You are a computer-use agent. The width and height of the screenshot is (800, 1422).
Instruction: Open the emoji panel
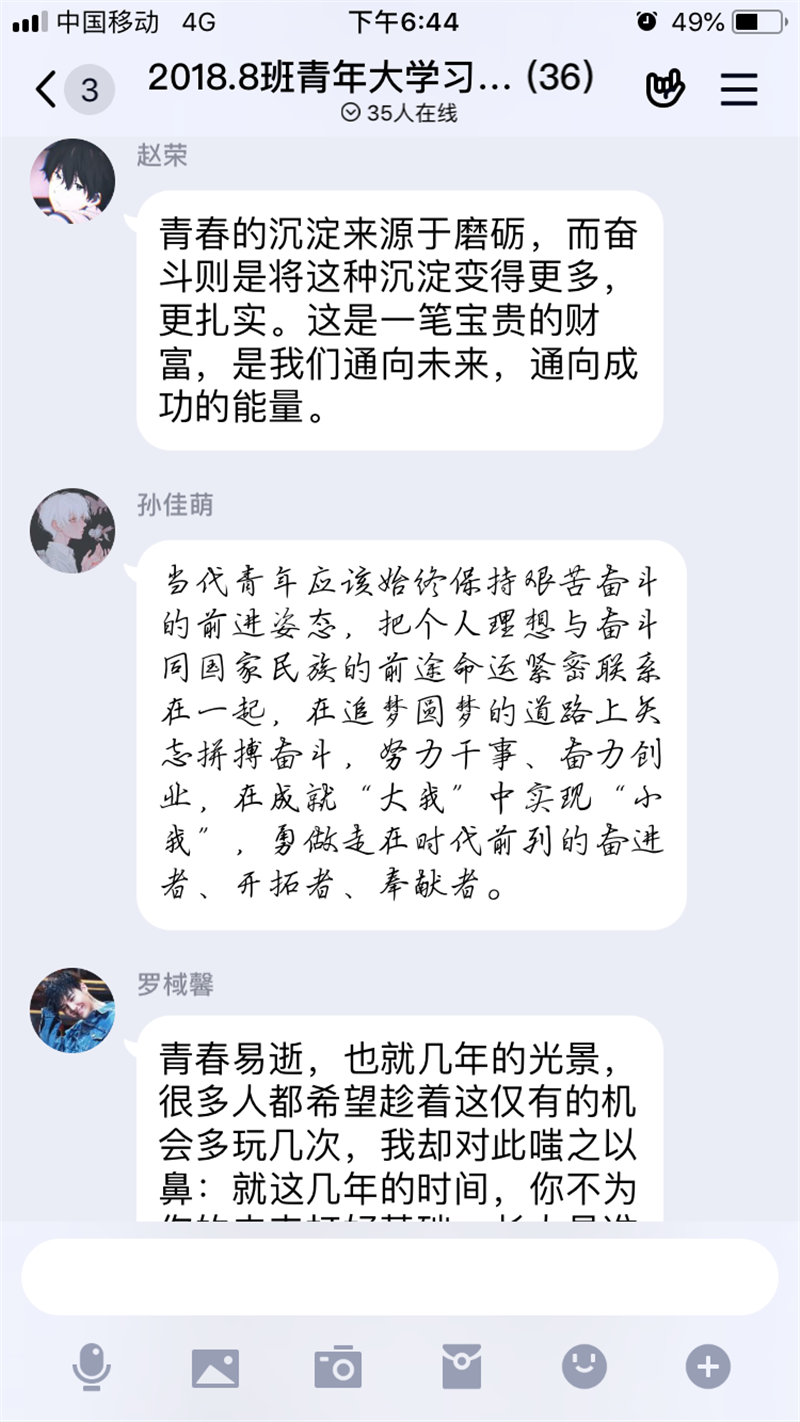[584, 1365]
